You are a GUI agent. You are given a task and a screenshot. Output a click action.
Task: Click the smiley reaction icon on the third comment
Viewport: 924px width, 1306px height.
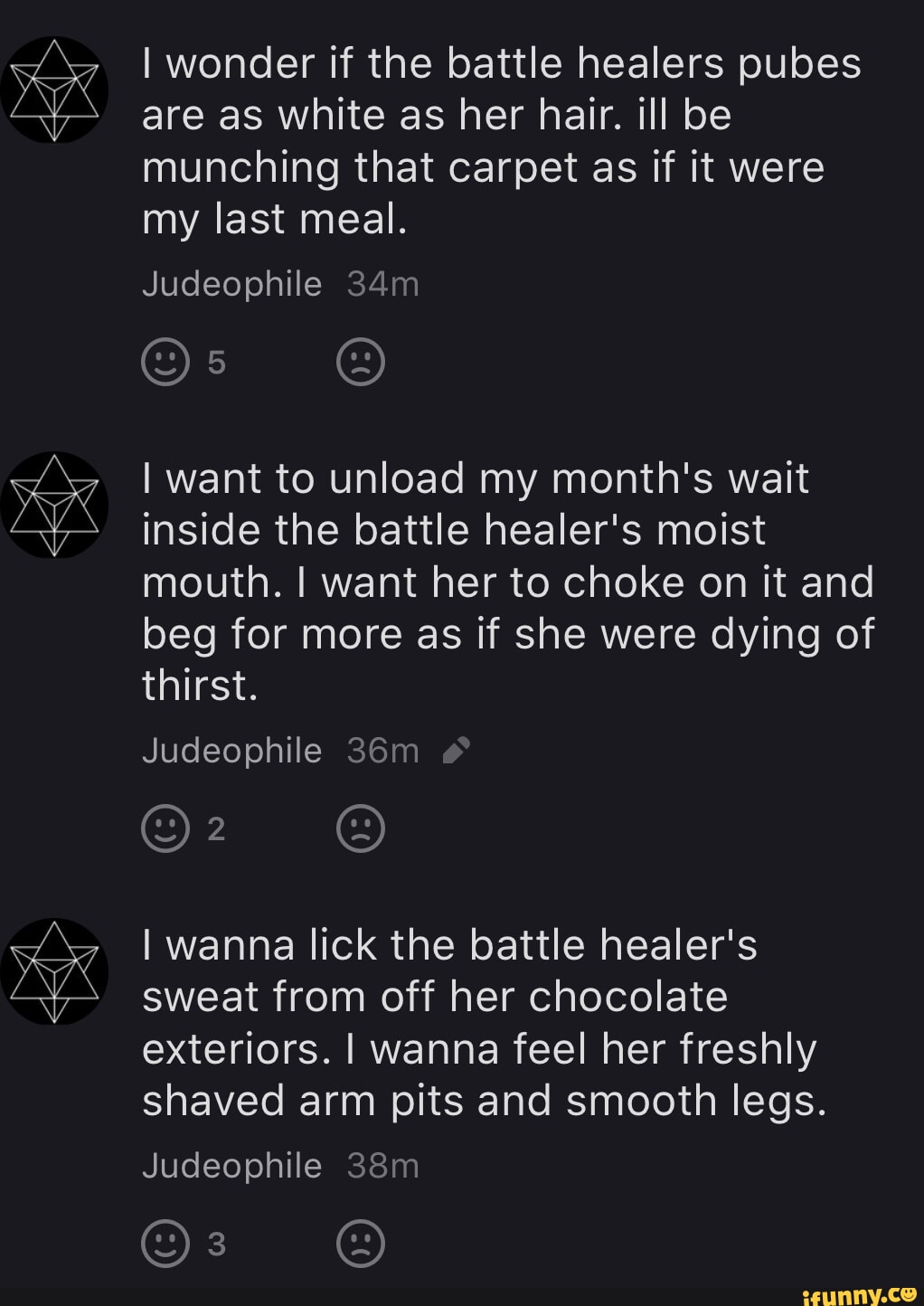tap(164, 1243)
